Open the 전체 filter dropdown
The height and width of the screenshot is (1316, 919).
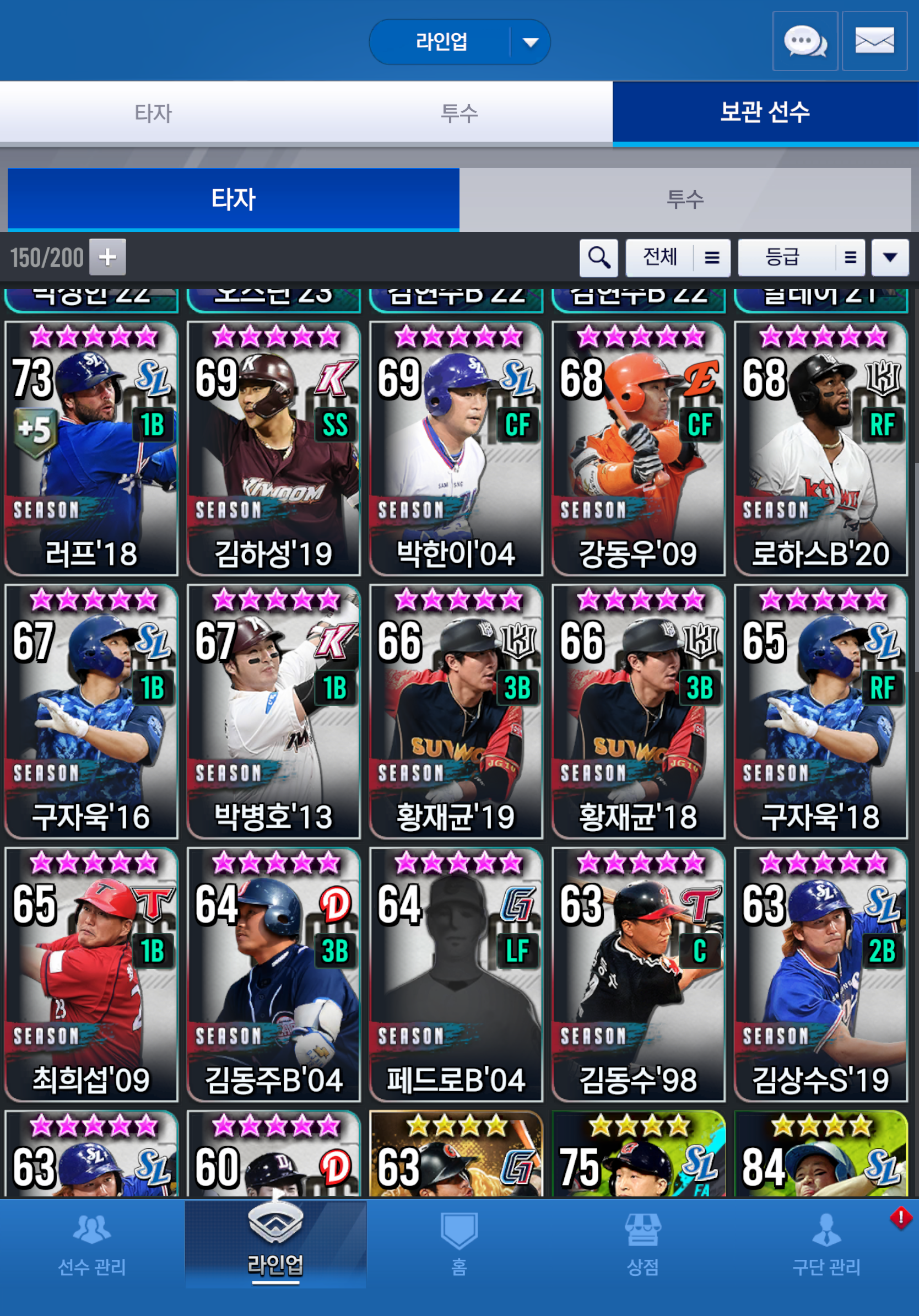[x=678, y=257]
